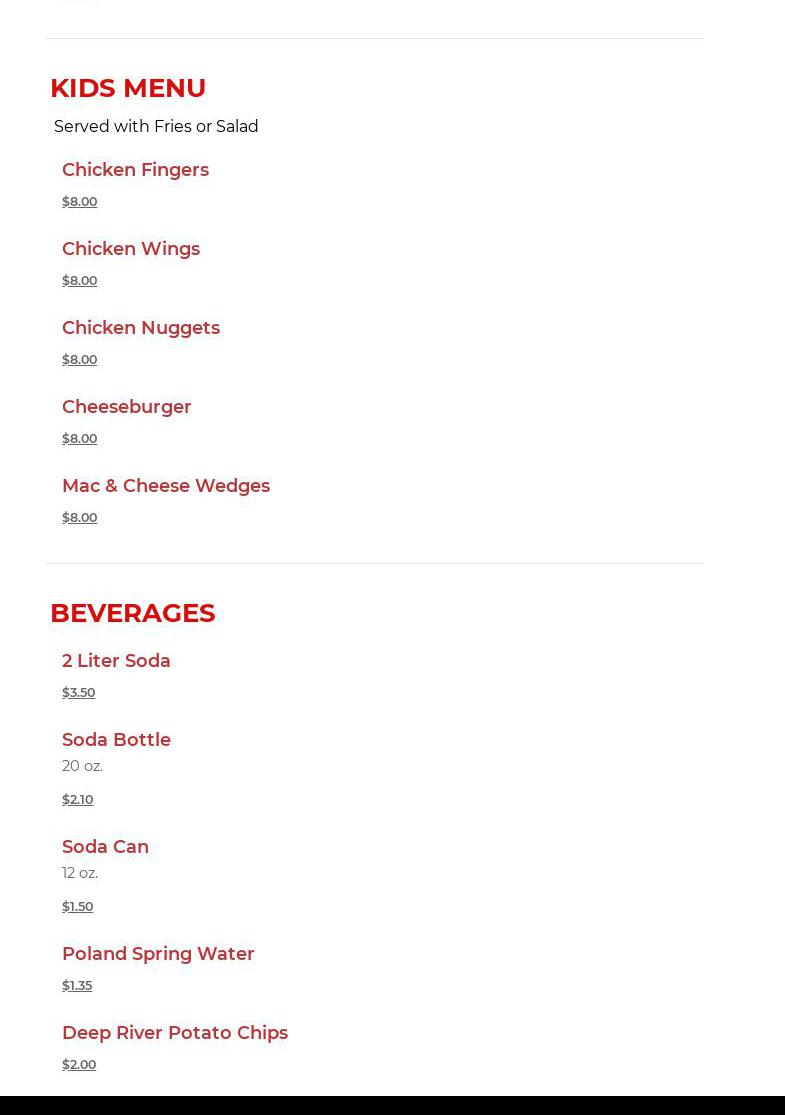Select Mac & Cheese Wedges

point(166,486)
